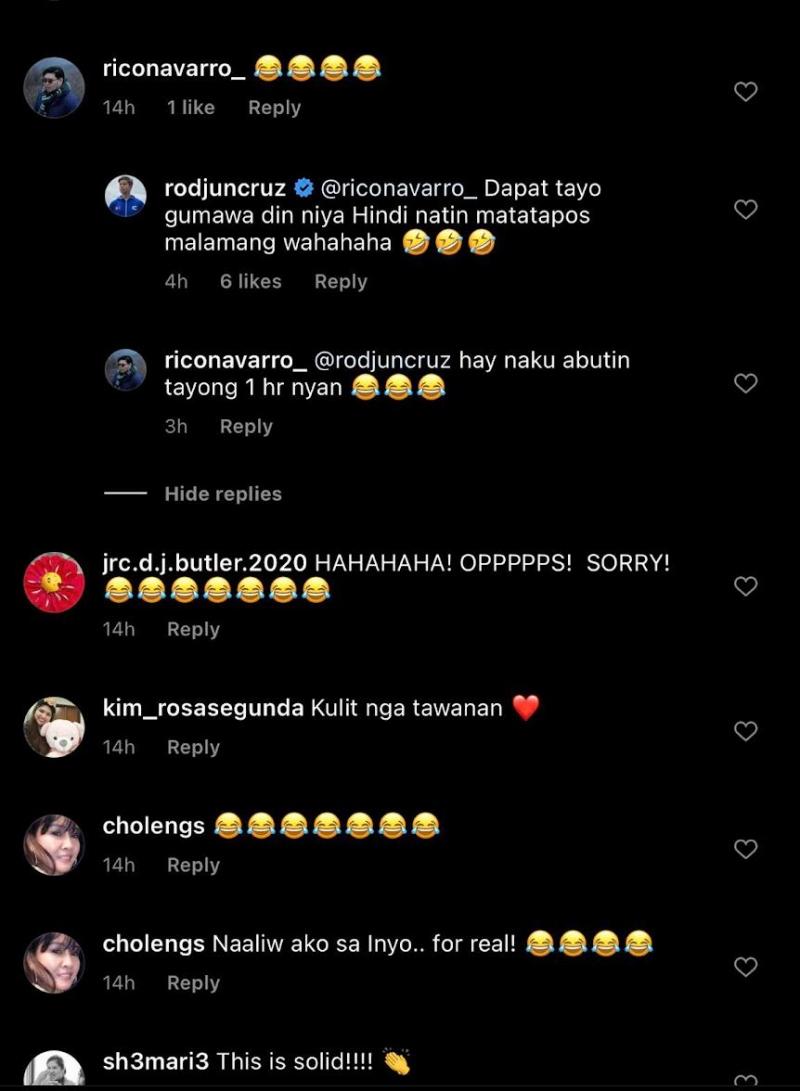Like riconavarro_'s reply about 1 hr

pyautogui.click(x=745, y=383)
